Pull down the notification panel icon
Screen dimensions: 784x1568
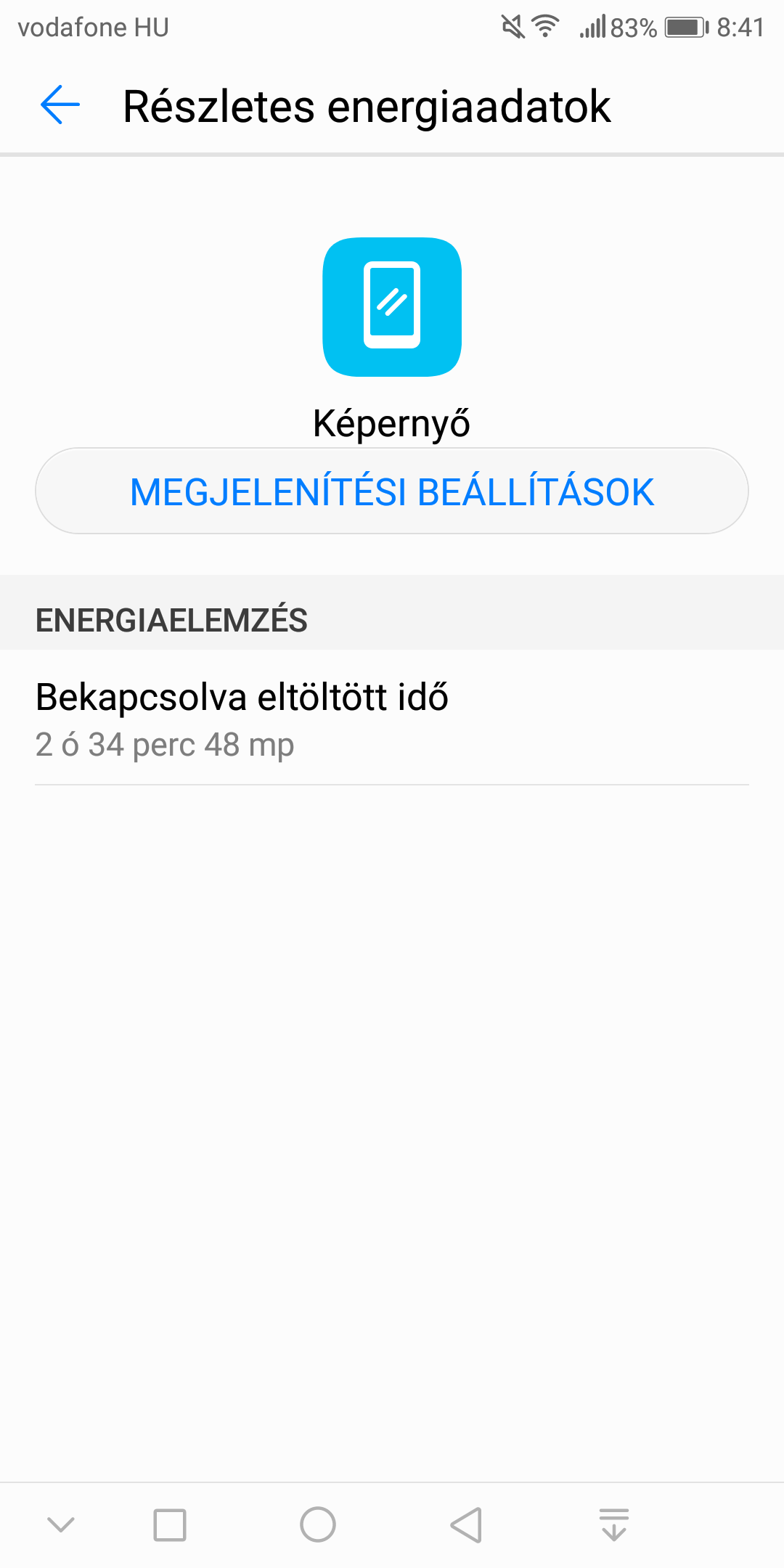(614, 1524)
